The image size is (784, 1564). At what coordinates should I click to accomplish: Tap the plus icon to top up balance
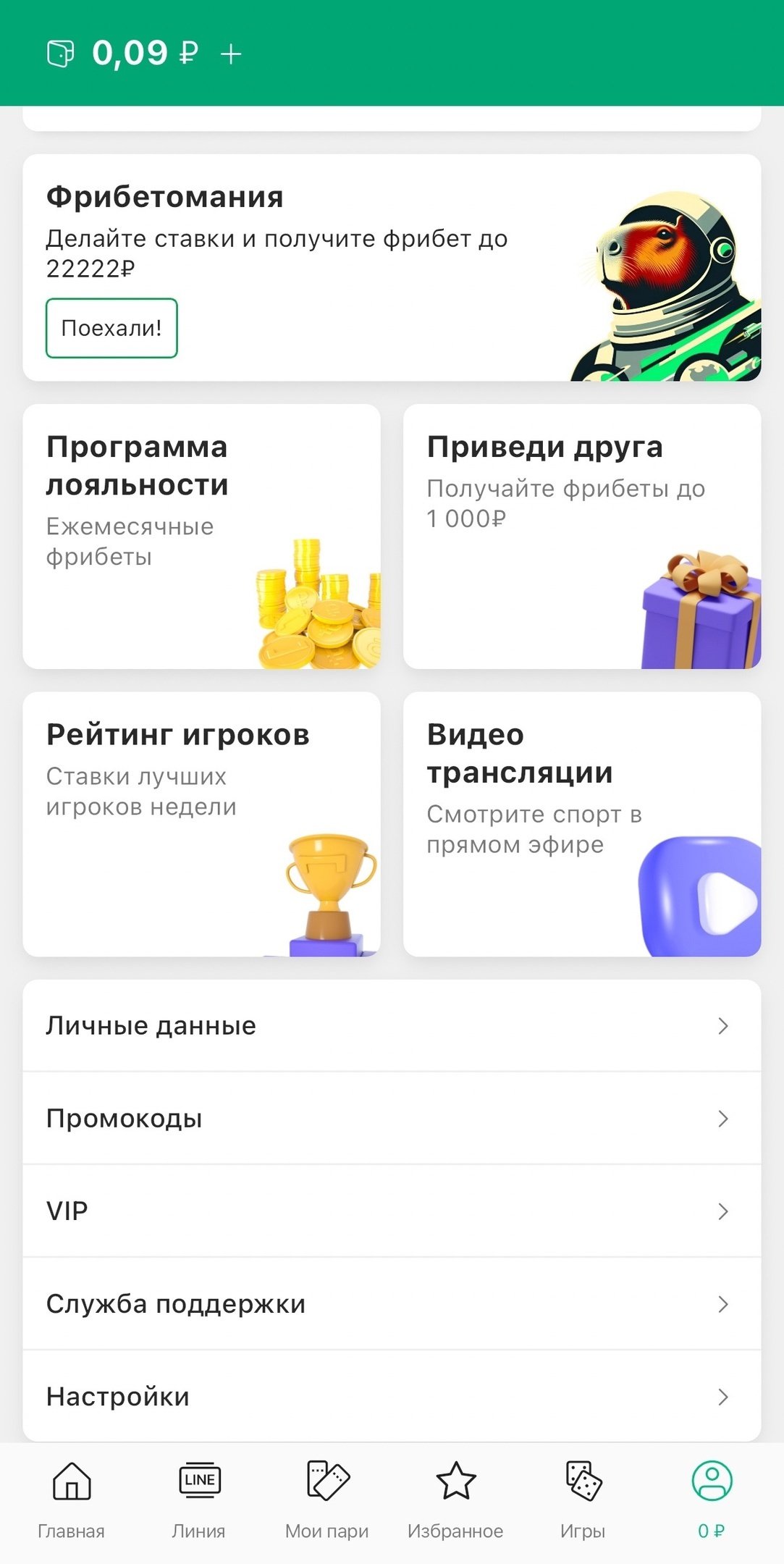[x=231, y=54]
